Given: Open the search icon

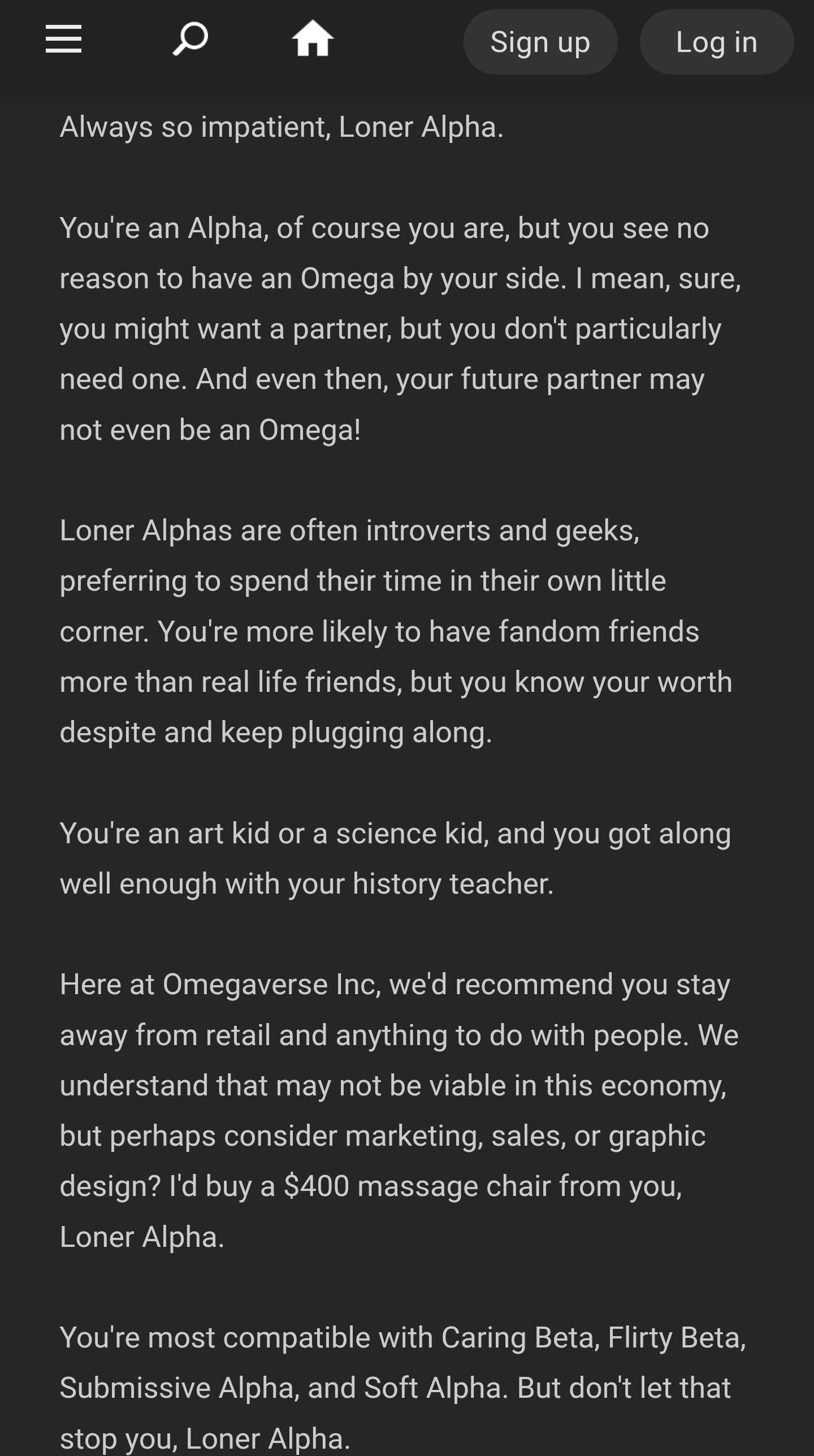Looking at the screenshot, I should point(190,40).
